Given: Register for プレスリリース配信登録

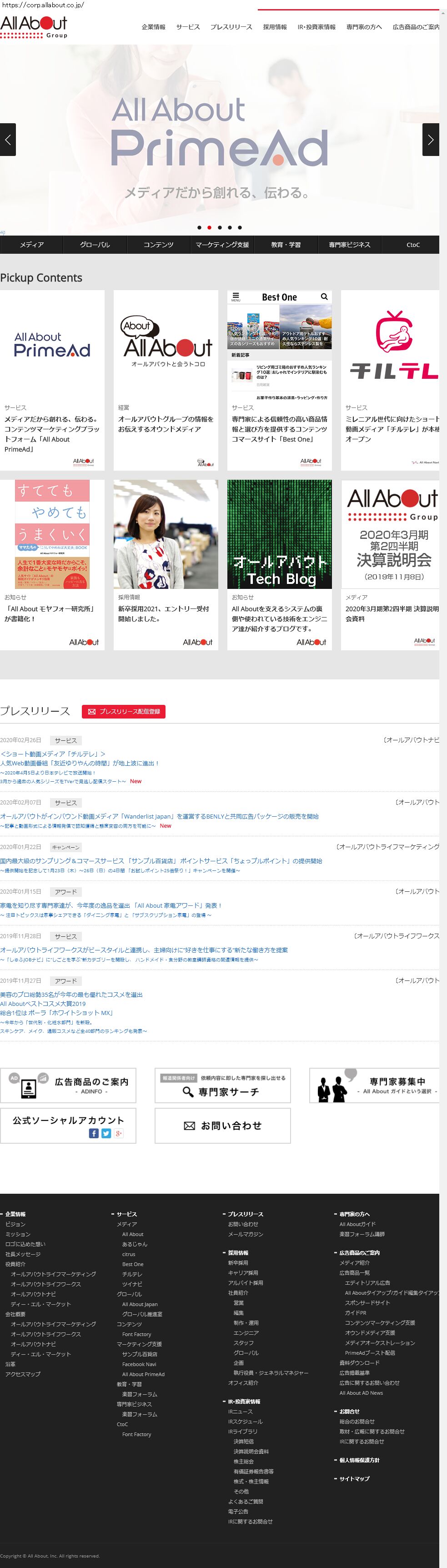Looking at the screenshot, I should pyautogui.click(x=124, y=711).
